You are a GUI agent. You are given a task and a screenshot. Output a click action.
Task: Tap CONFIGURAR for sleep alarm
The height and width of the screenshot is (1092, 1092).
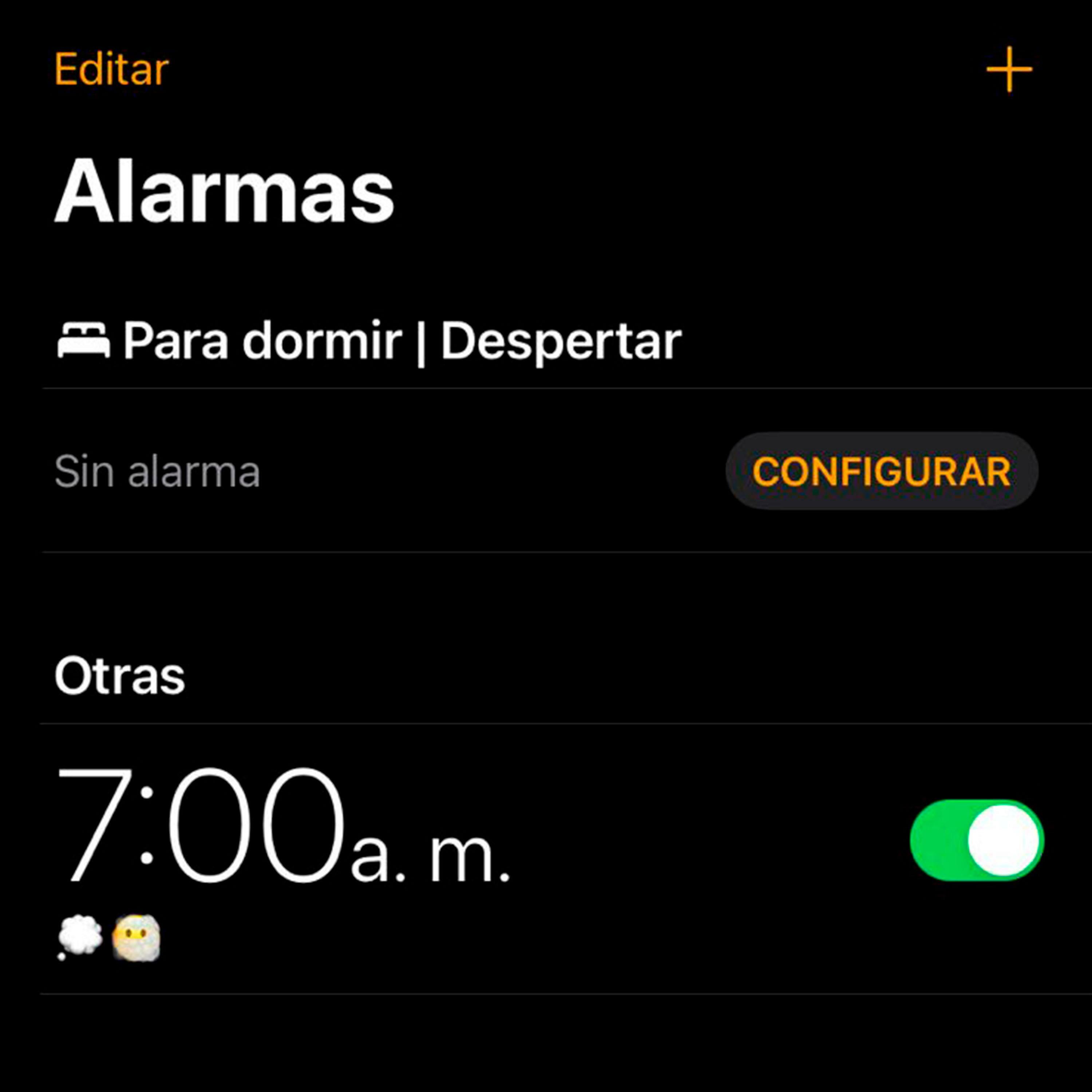click(881, 471)
